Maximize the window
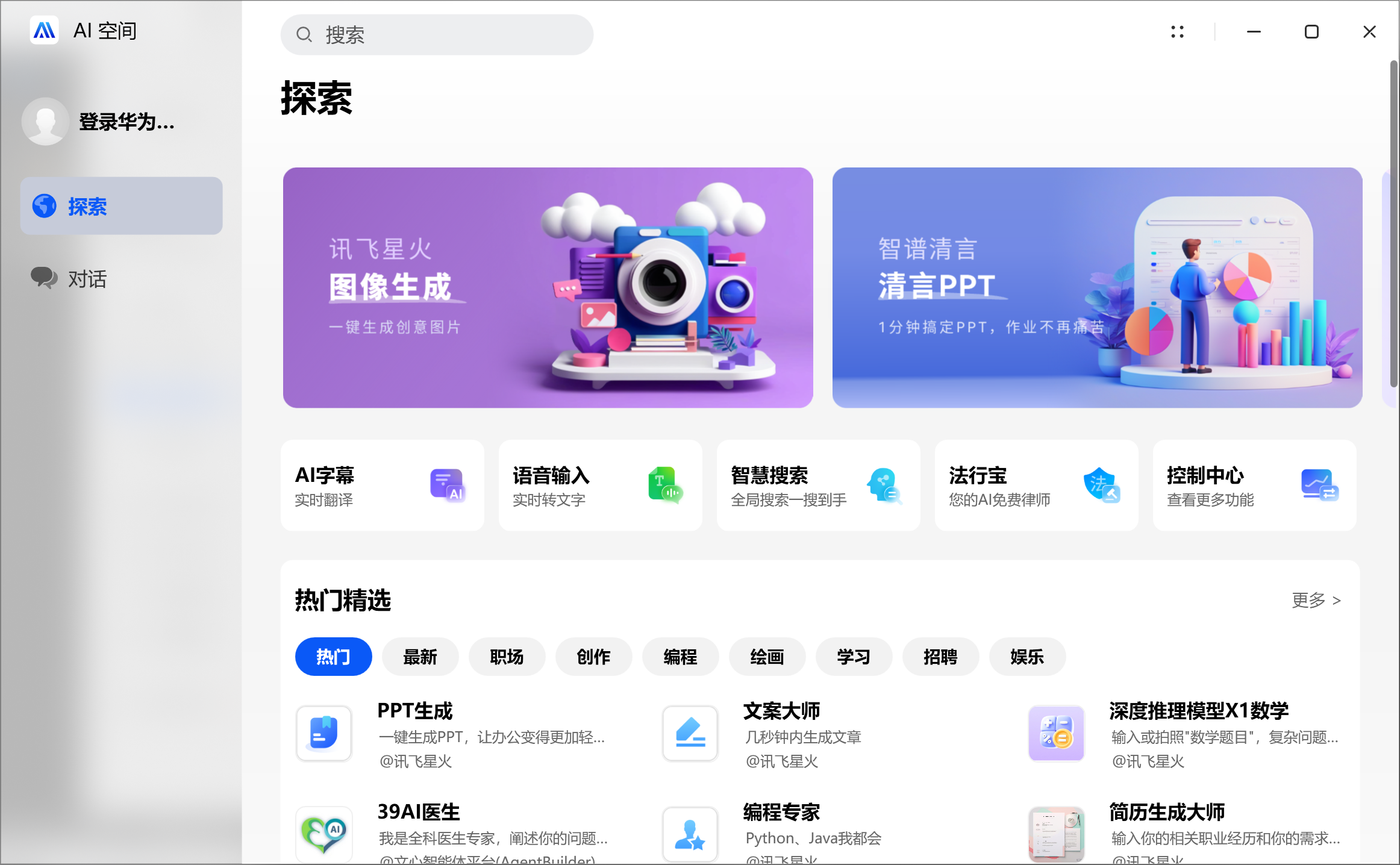 click(1311, 32)
